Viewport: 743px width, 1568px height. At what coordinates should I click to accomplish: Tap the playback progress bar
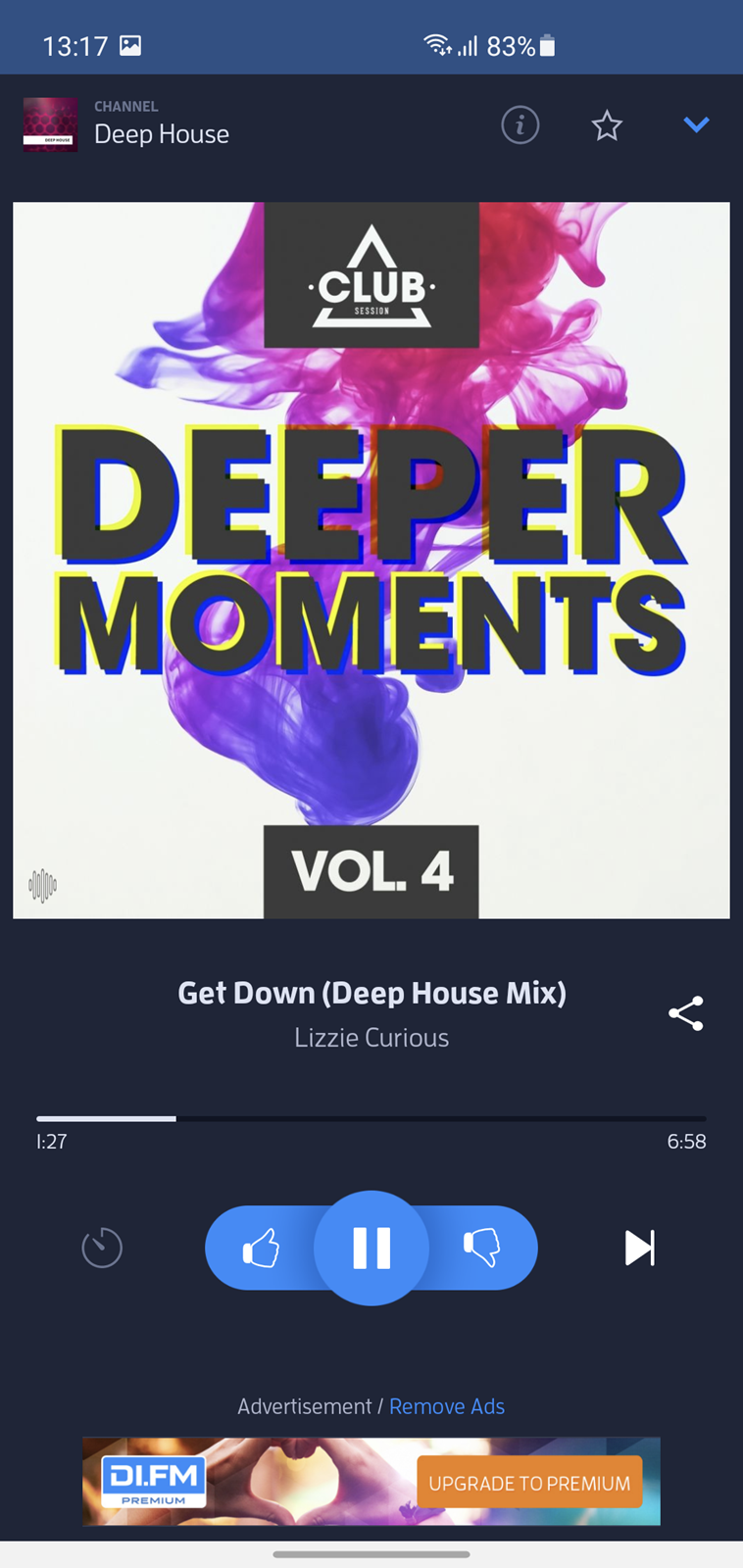[371, 1118]
